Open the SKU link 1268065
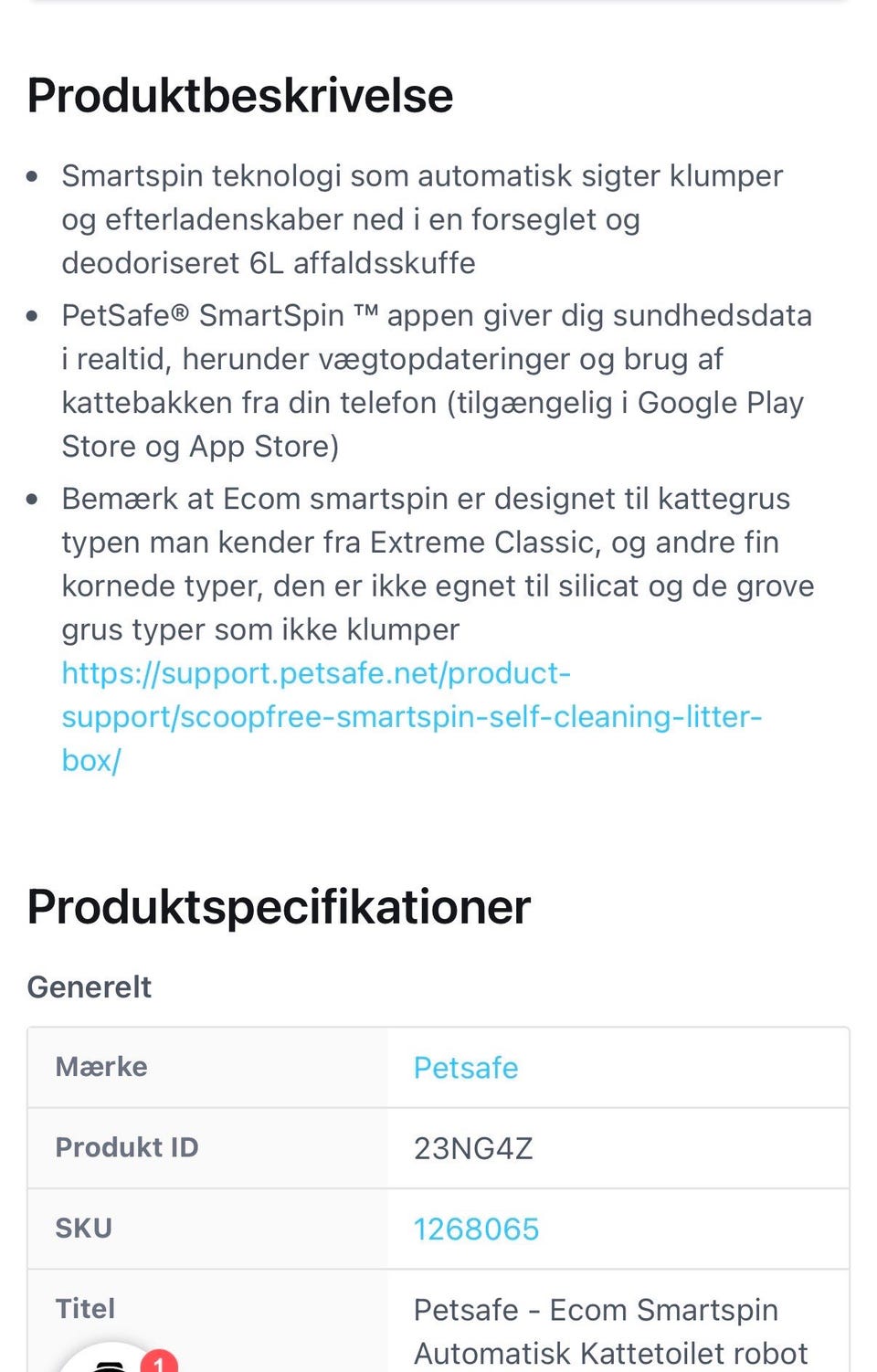 click(476, 1229)
